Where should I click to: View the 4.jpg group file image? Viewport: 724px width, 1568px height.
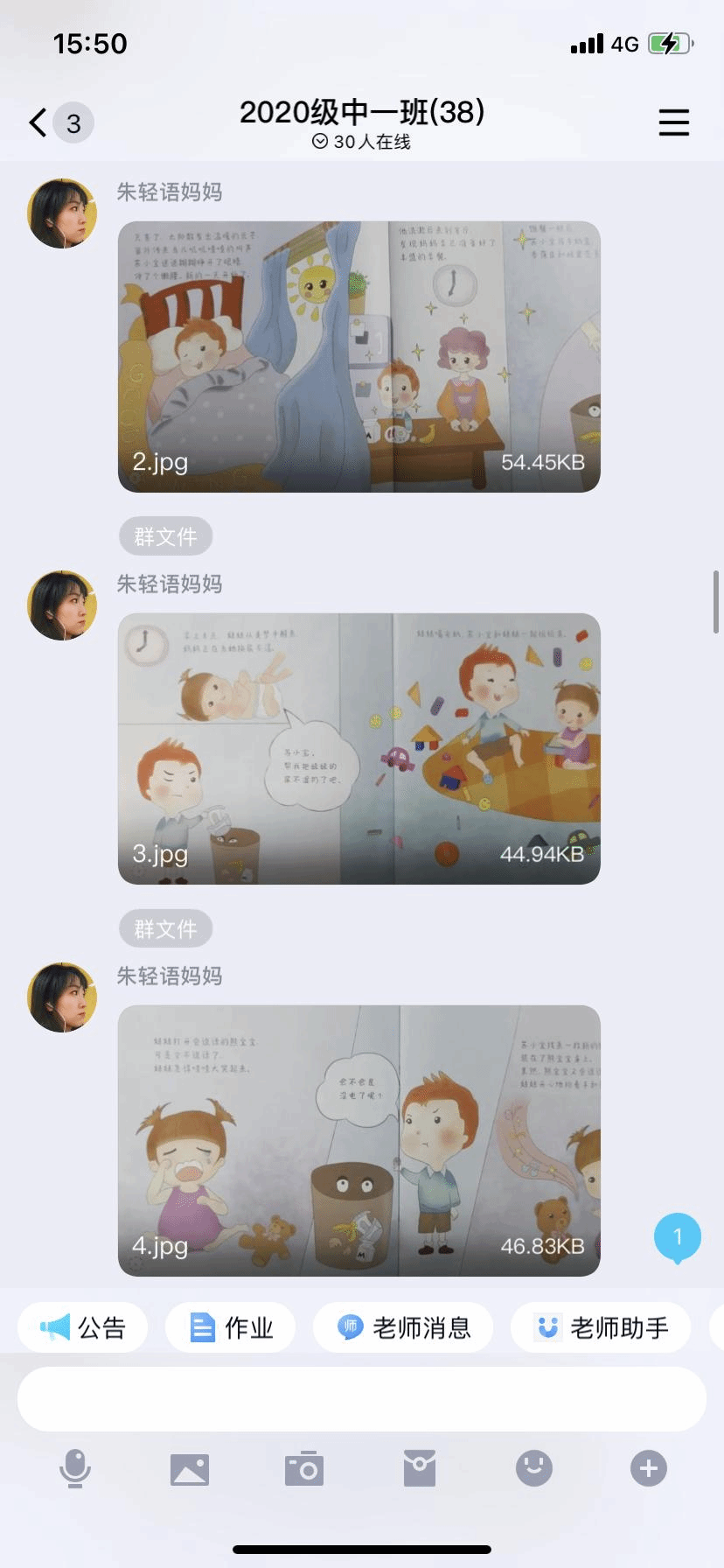click(x=359, y=1140)
